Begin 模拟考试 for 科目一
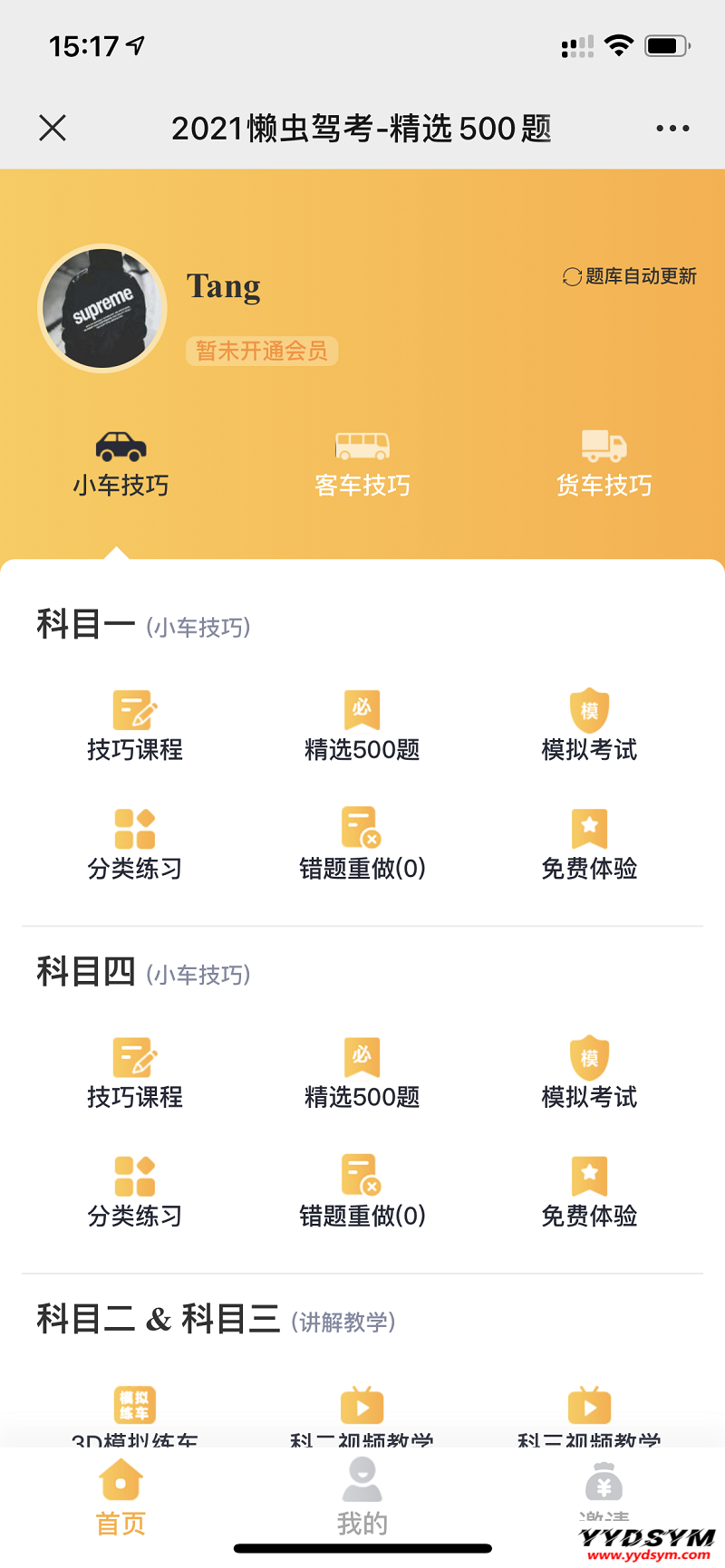The width and height of the screenshot is (725, 1568). click(x=589, y=725)
